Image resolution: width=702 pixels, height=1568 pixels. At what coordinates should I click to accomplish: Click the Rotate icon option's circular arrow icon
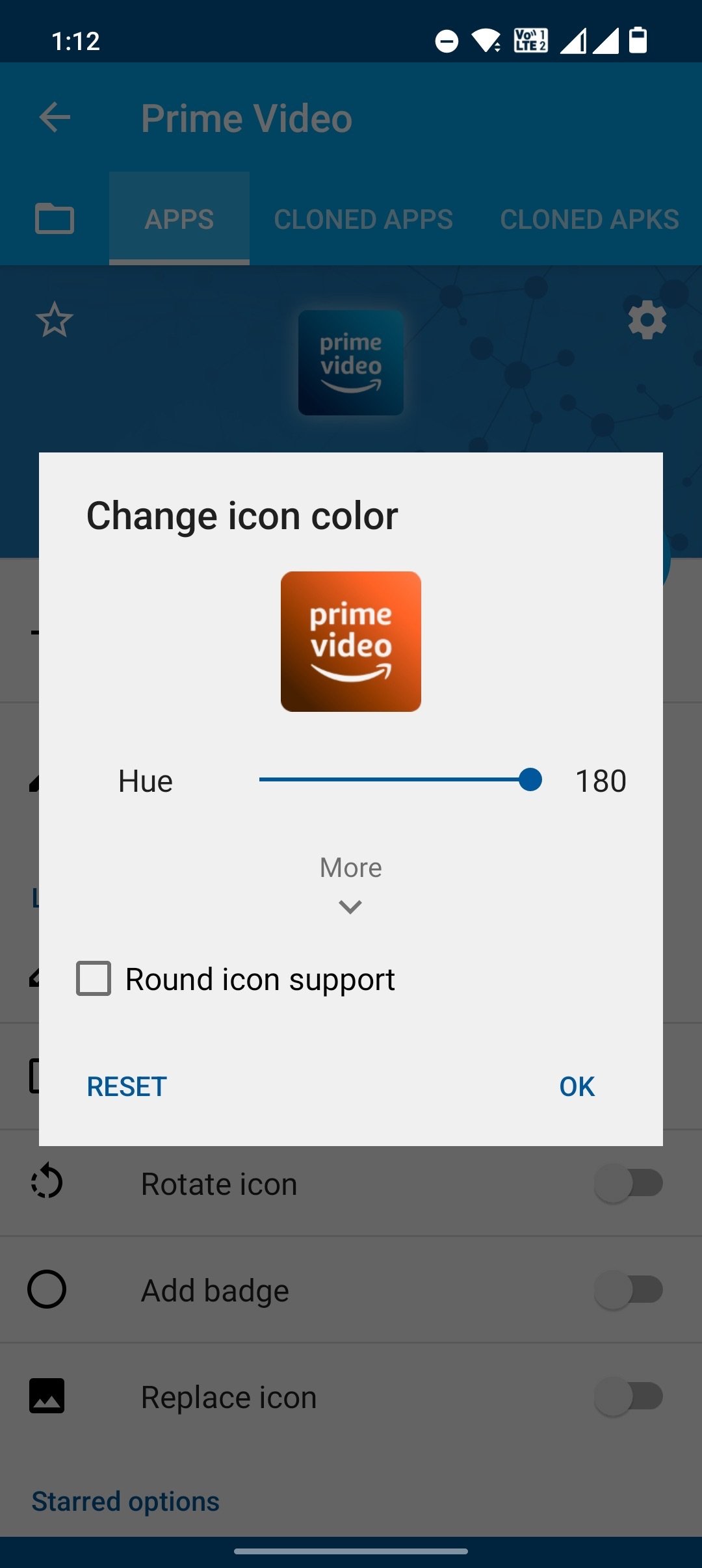pyautogui.click(x=47, y=1183)
